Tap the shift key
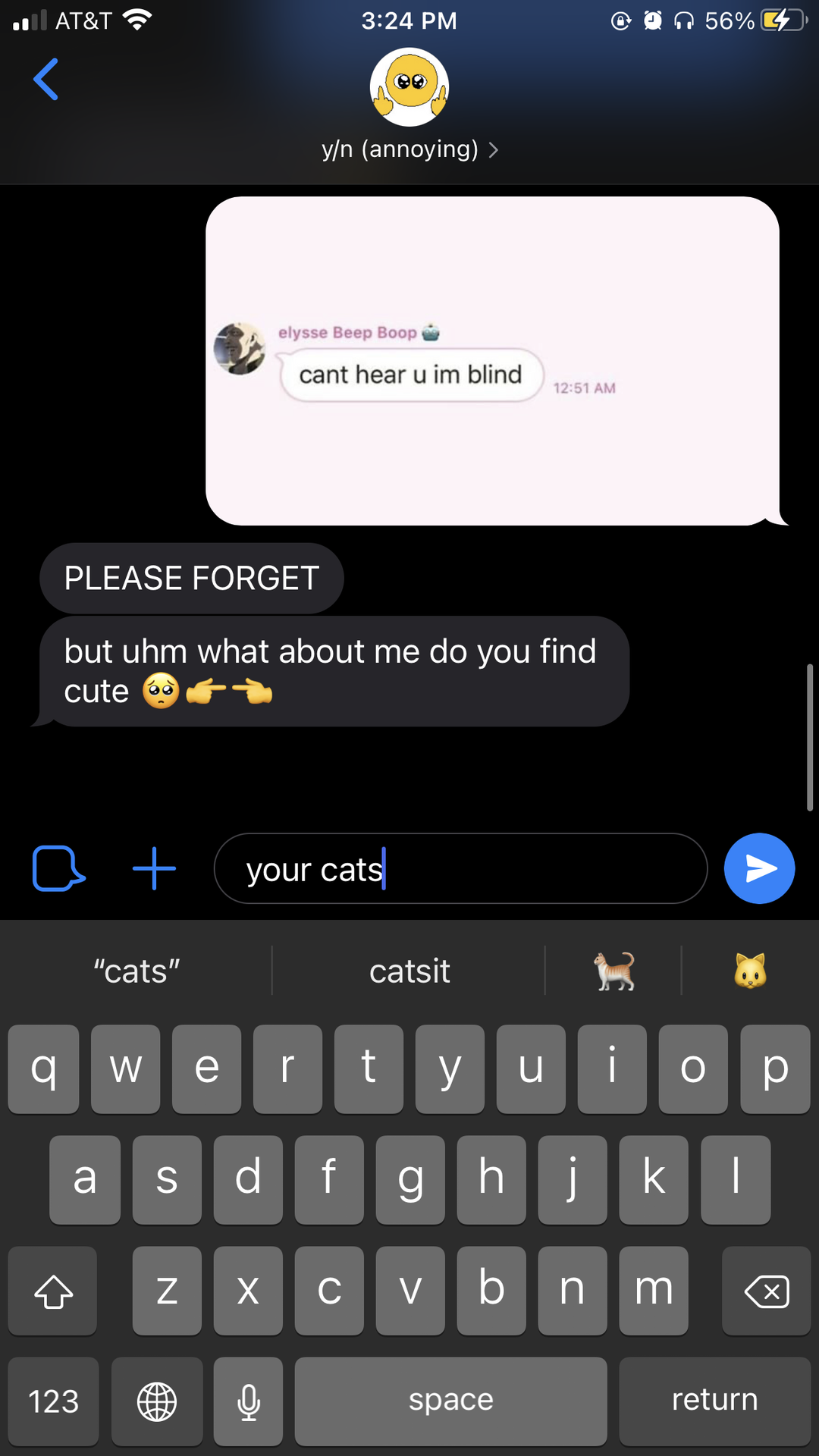 tap(53, 1291)
